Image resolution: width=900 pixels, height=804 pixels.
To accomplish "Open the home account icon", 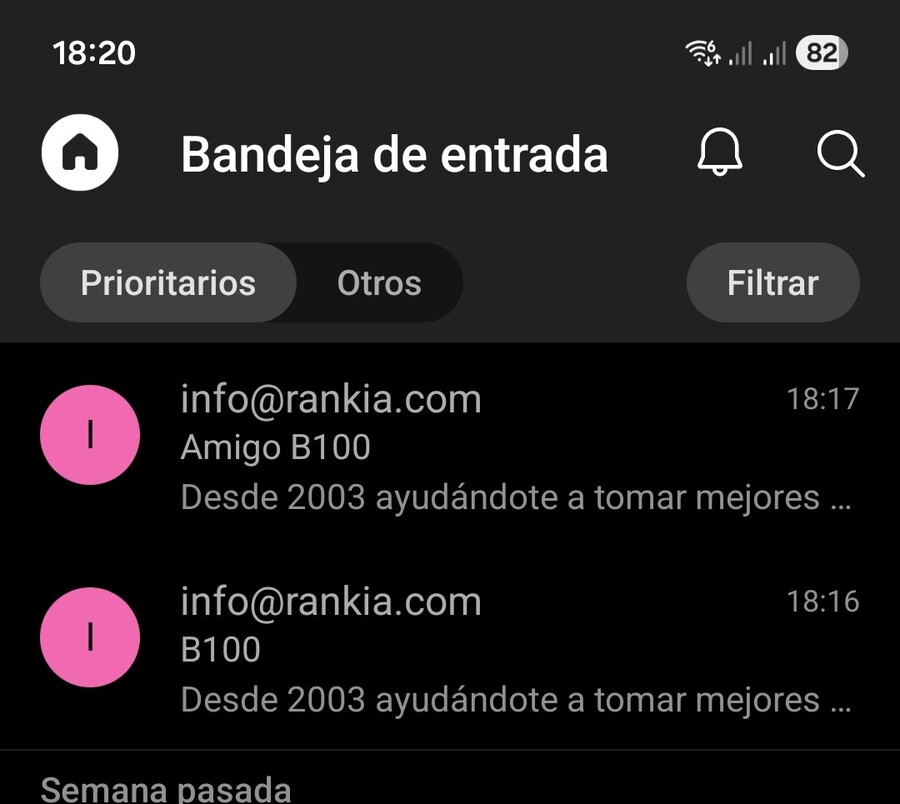I will click(80, 153).
